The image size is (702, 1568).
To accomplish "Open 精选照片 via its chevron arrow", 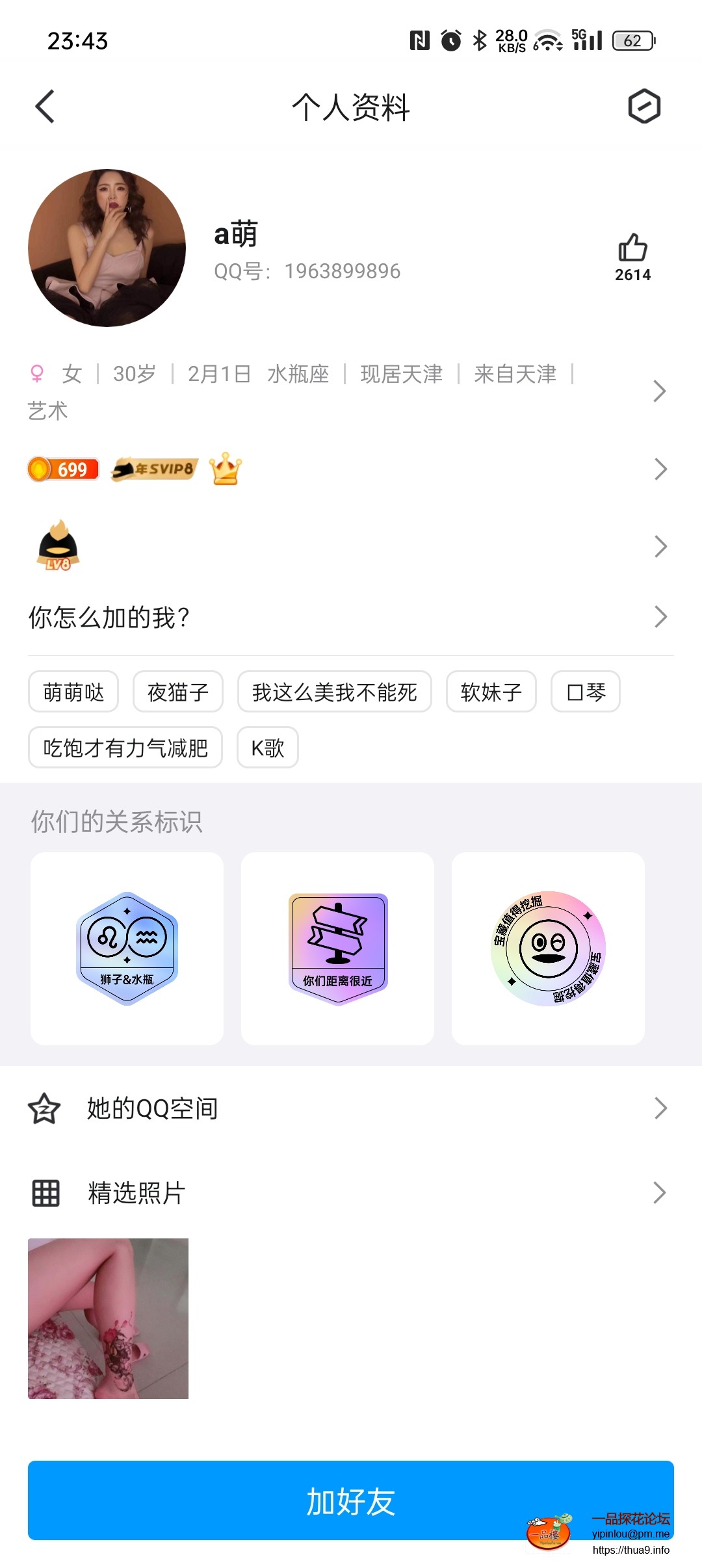I will coord(660,1192).
